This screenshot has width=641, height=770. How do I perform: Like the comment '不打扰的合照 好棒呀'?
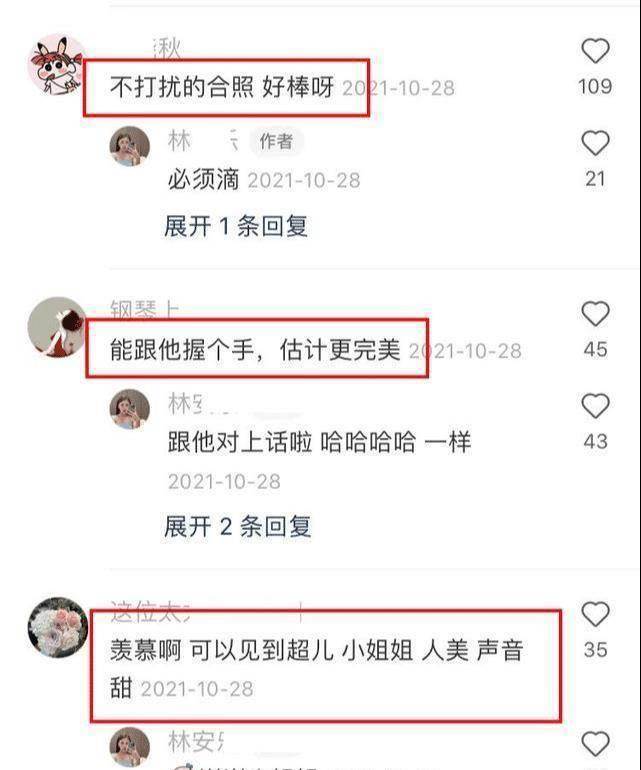(595, 52)
